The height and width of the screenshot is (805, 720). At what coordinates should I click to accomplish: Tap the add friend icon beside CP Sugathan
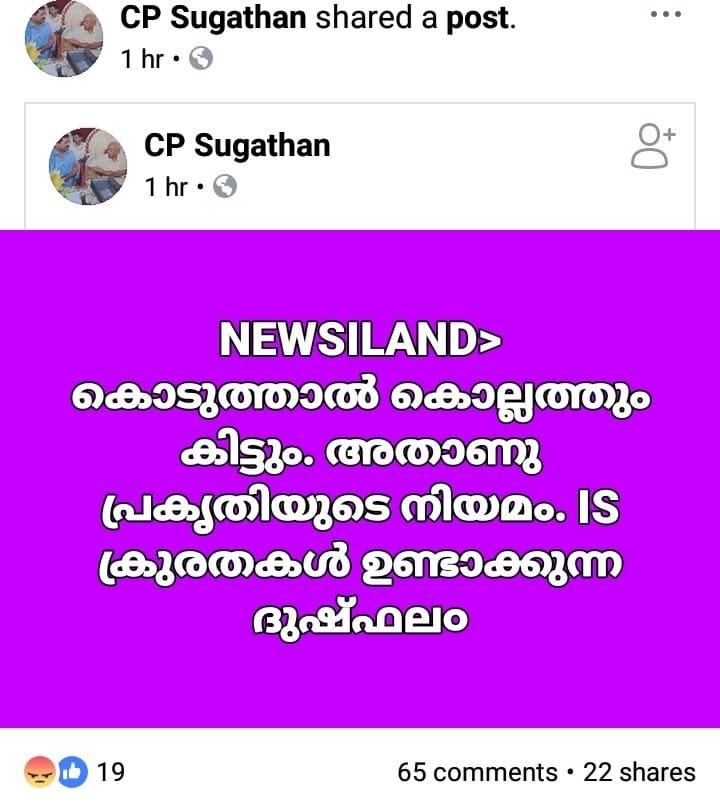(x=654, y=146)
